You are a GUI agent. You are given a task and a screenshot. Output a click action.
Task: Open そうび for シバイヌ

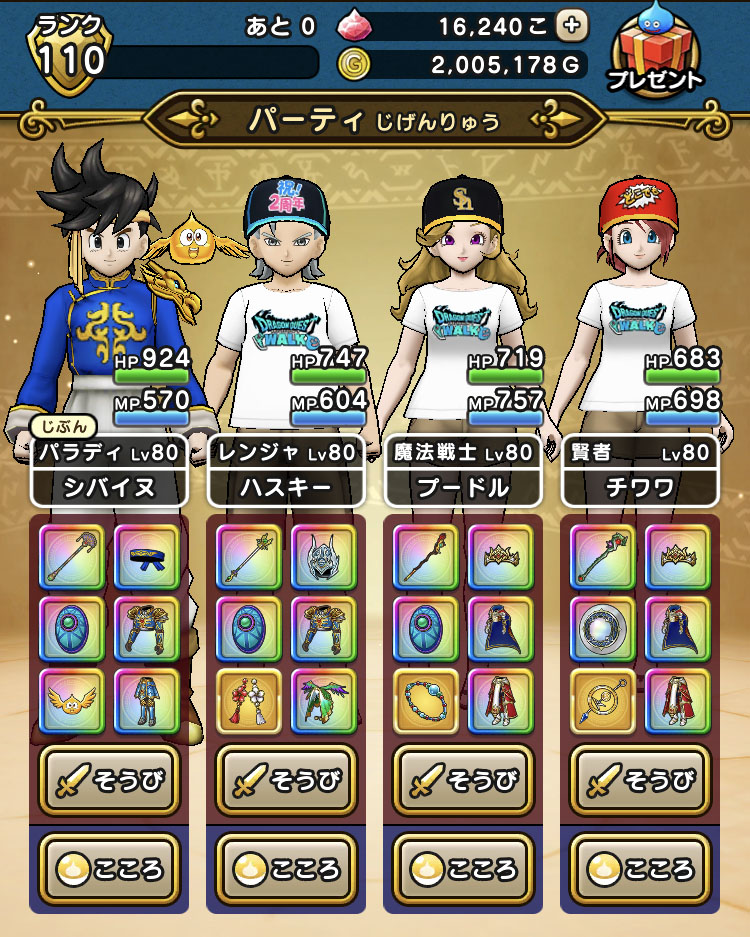109,780
